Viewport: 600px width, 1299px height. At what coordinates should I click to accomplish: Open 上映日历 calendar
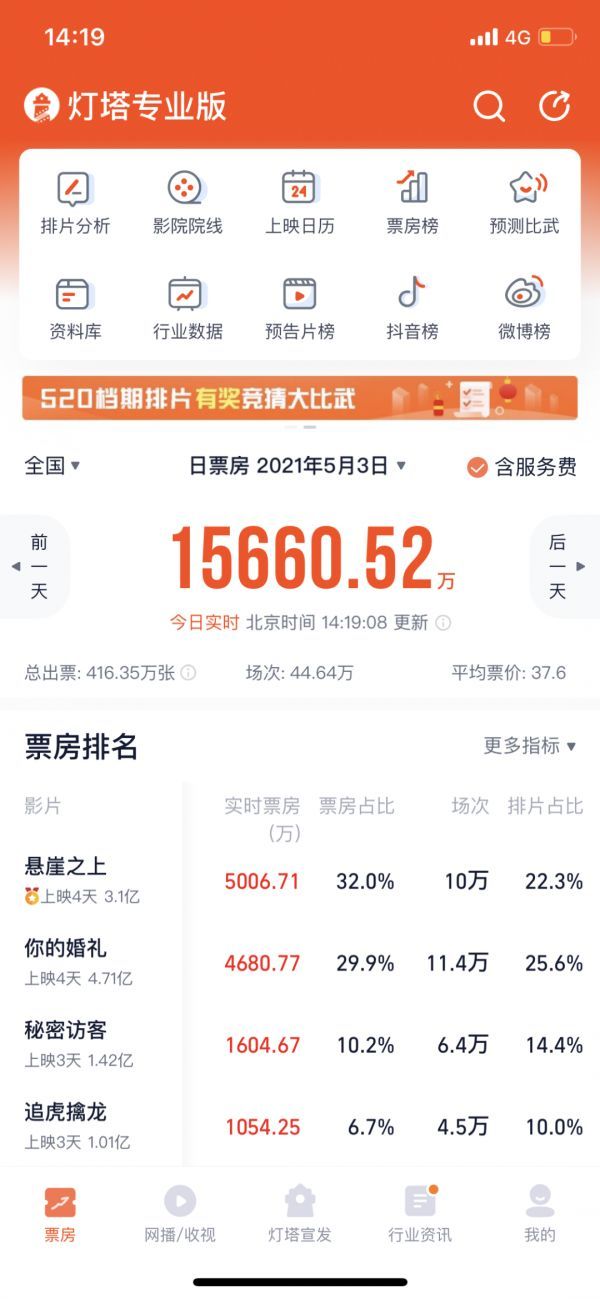[299, 203]
